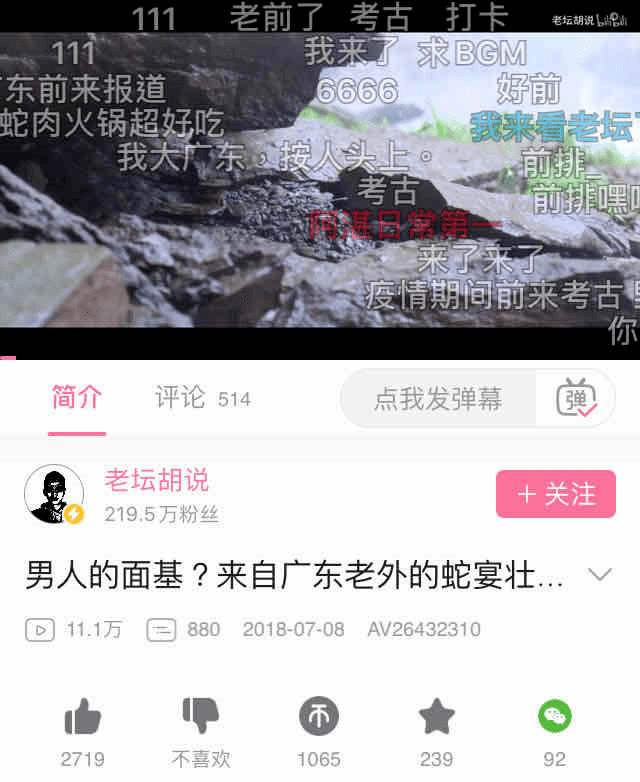The image size is (640, 782).
Task: Follow 老坛胡说 with the 关注 button
Action: [x=556, y=494]
